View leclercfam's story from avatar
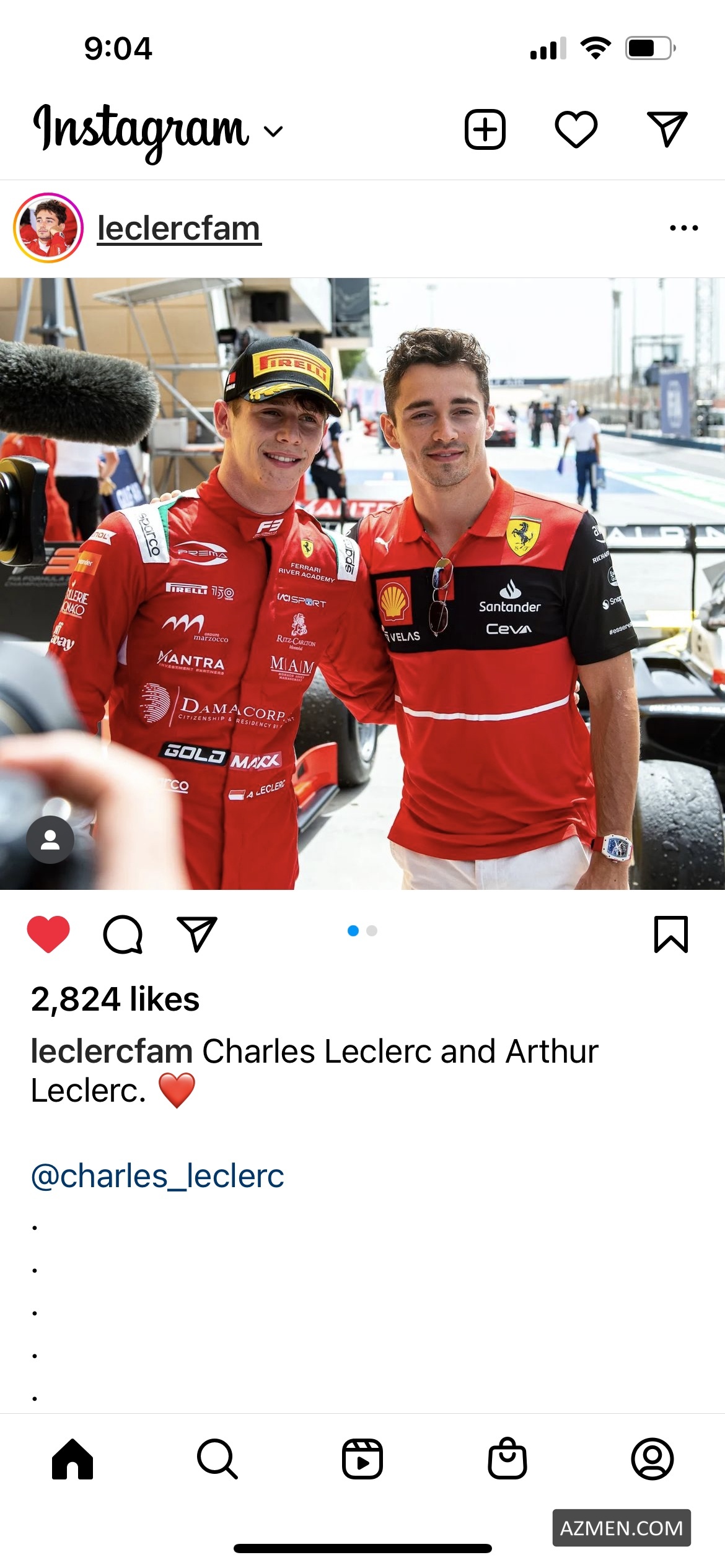725x1568 pixels. 48,228
